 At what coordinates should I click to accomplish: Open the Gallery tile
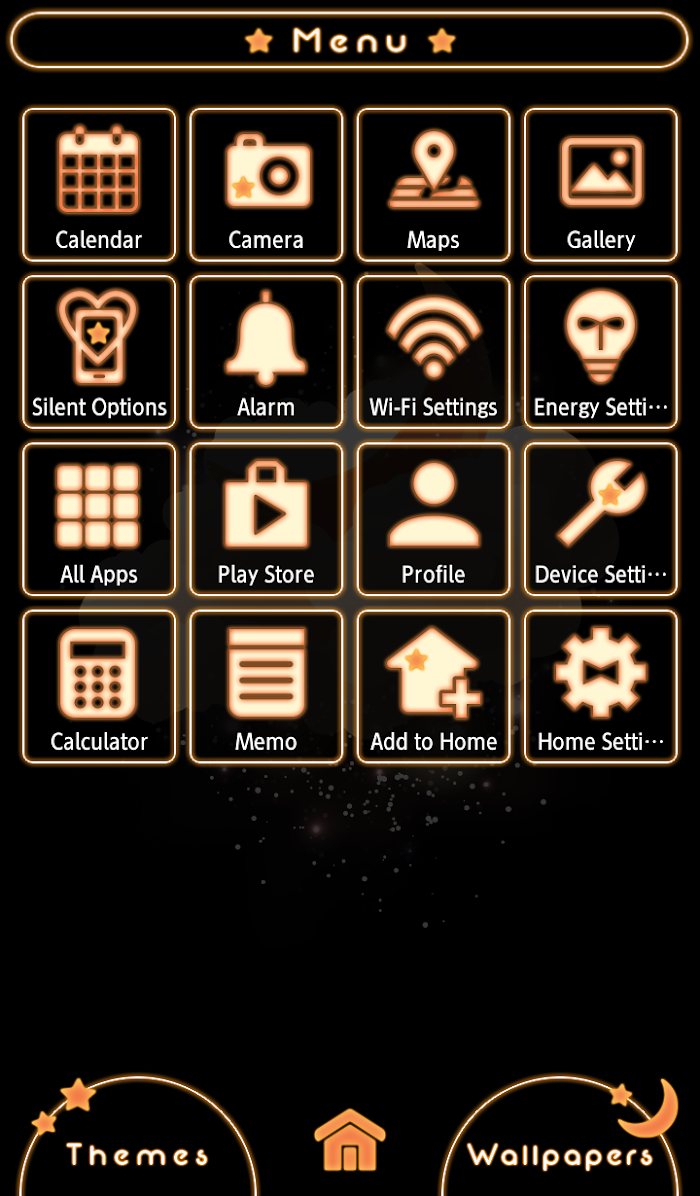click(x=601, y=185)
